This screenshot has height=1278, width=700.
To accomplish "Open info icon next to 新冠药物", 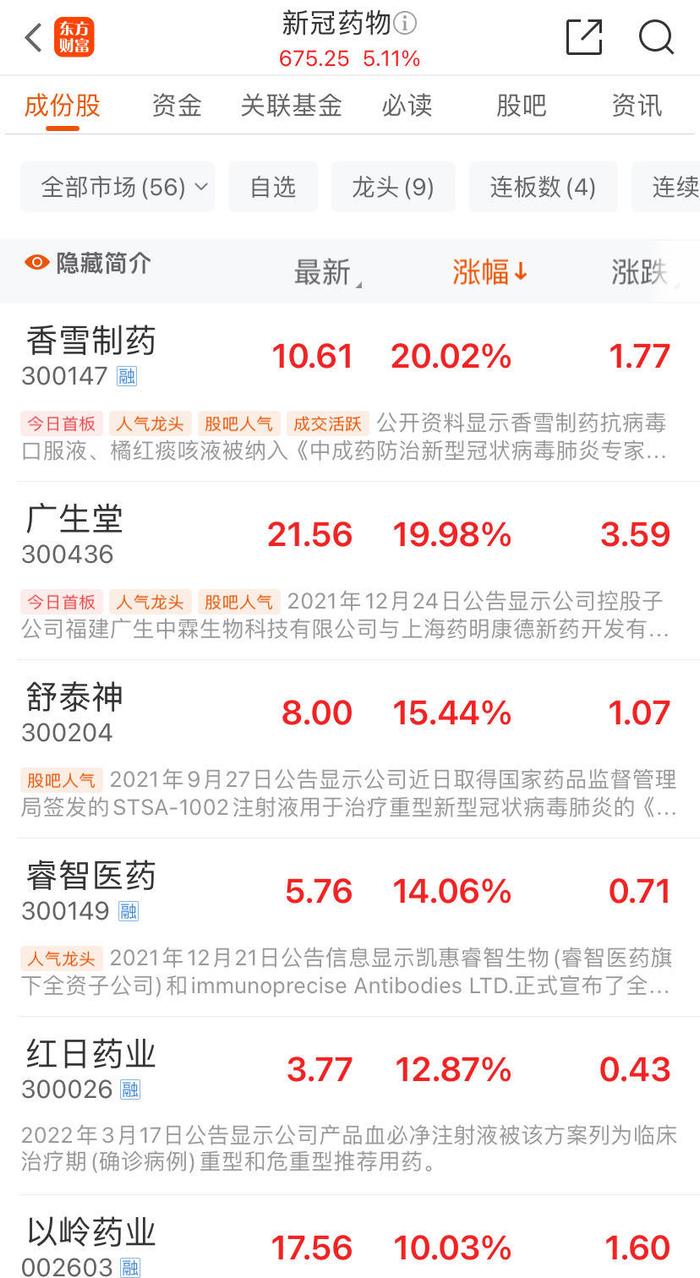I will pyautogui.click(x=405, y=22).
